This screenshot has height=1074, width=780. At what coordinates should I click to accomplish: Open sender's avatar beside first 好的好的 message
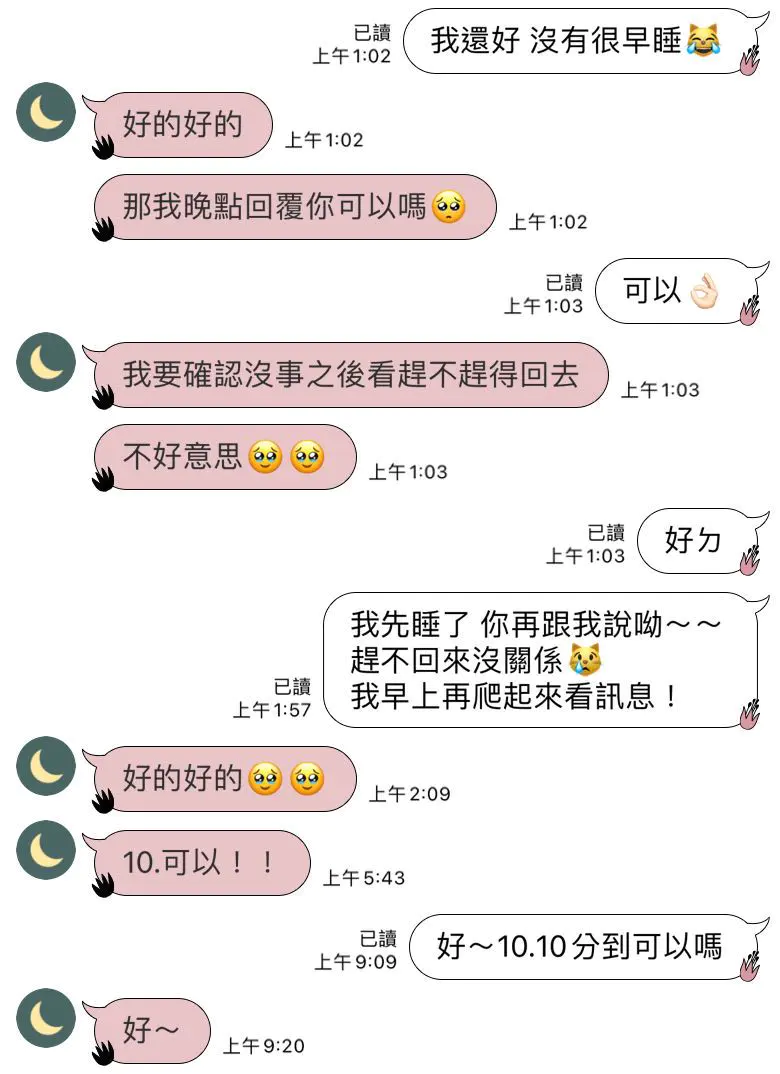pos(46,114)
